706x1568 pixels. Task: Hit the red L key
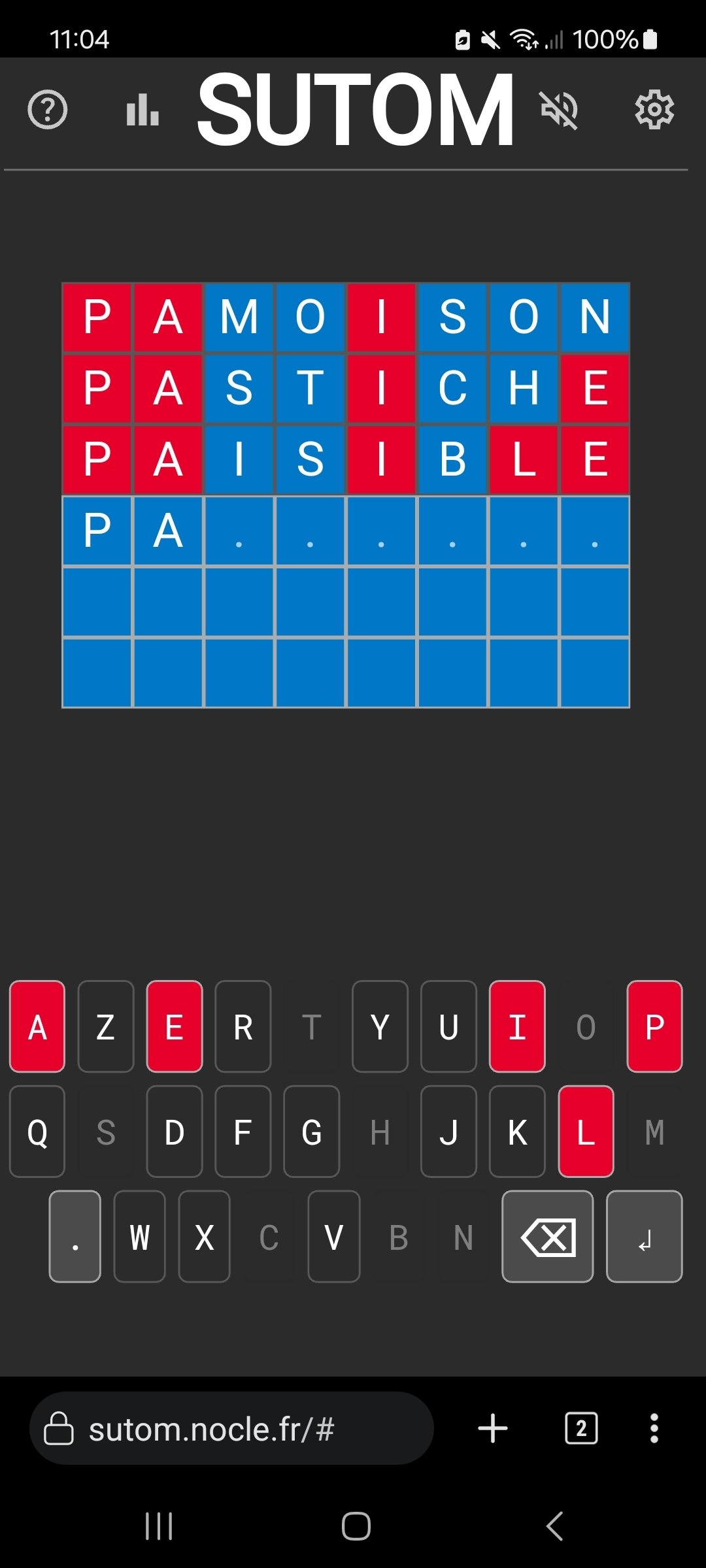point(586,1132)
